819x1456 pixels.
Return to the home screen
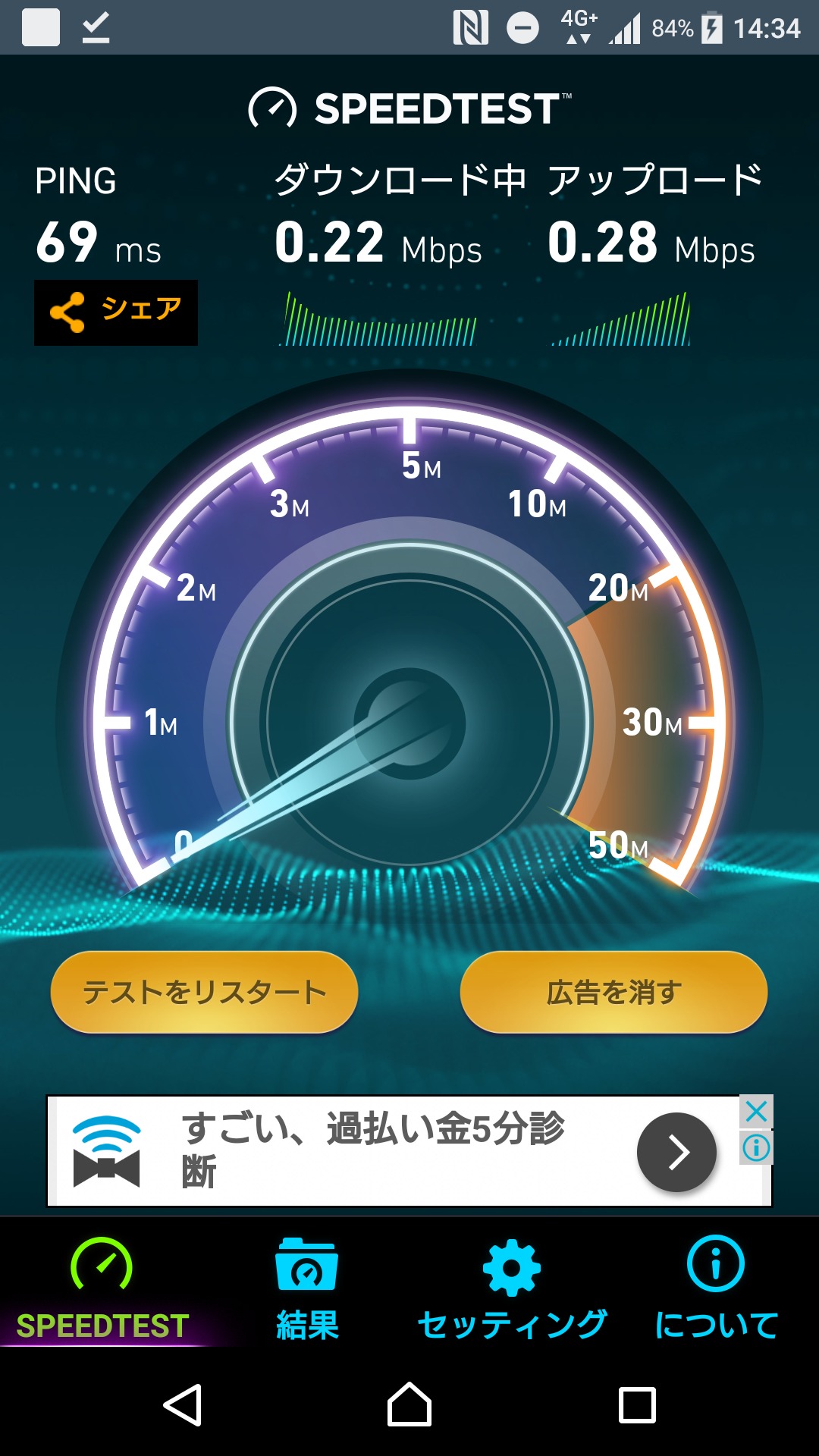[x=409, y=1405]
